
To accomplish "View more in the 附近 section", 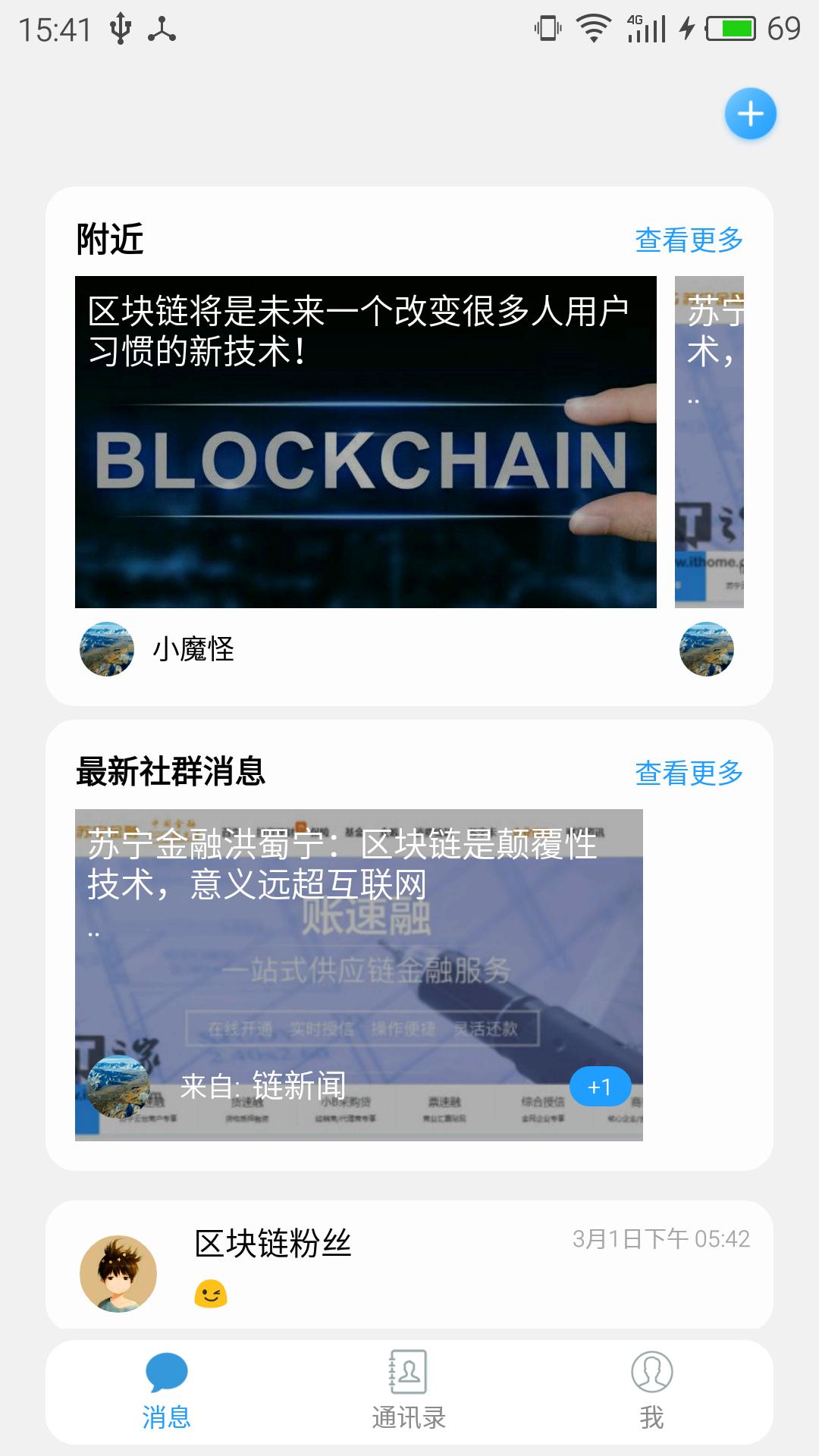I will 689,240.
